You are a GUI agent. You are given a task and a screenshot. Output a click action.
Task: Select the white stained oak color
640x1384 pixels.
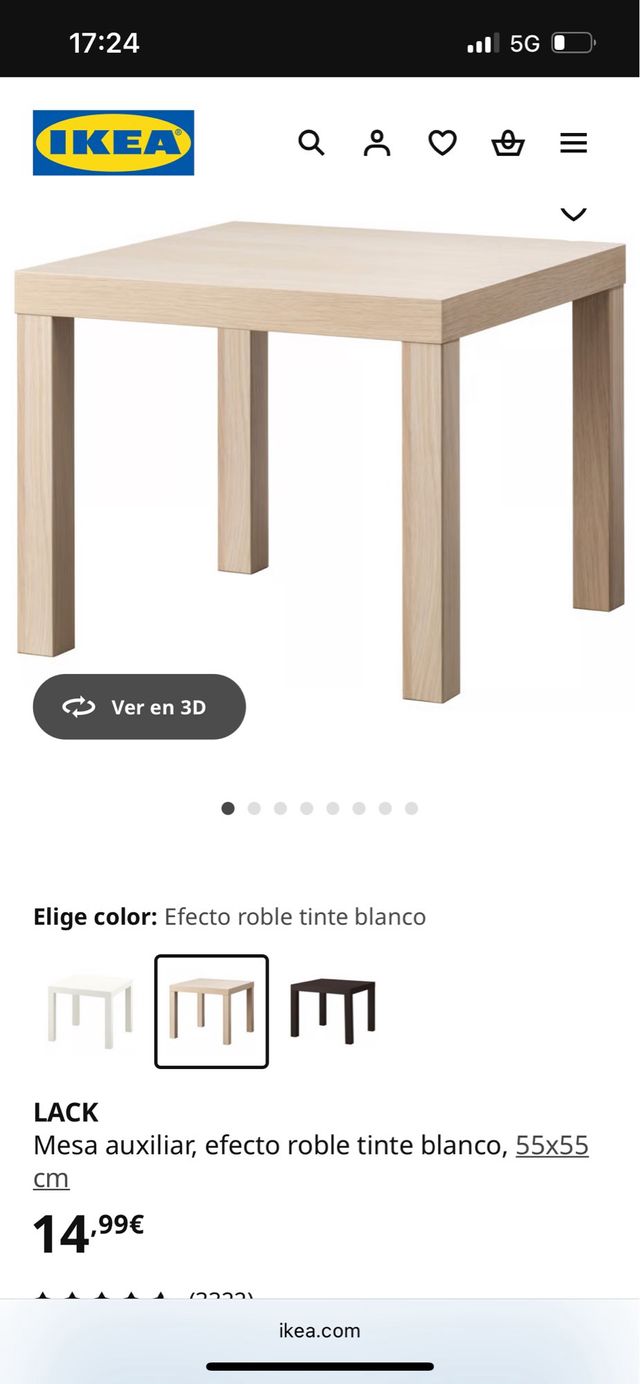tap(211, 1011)
